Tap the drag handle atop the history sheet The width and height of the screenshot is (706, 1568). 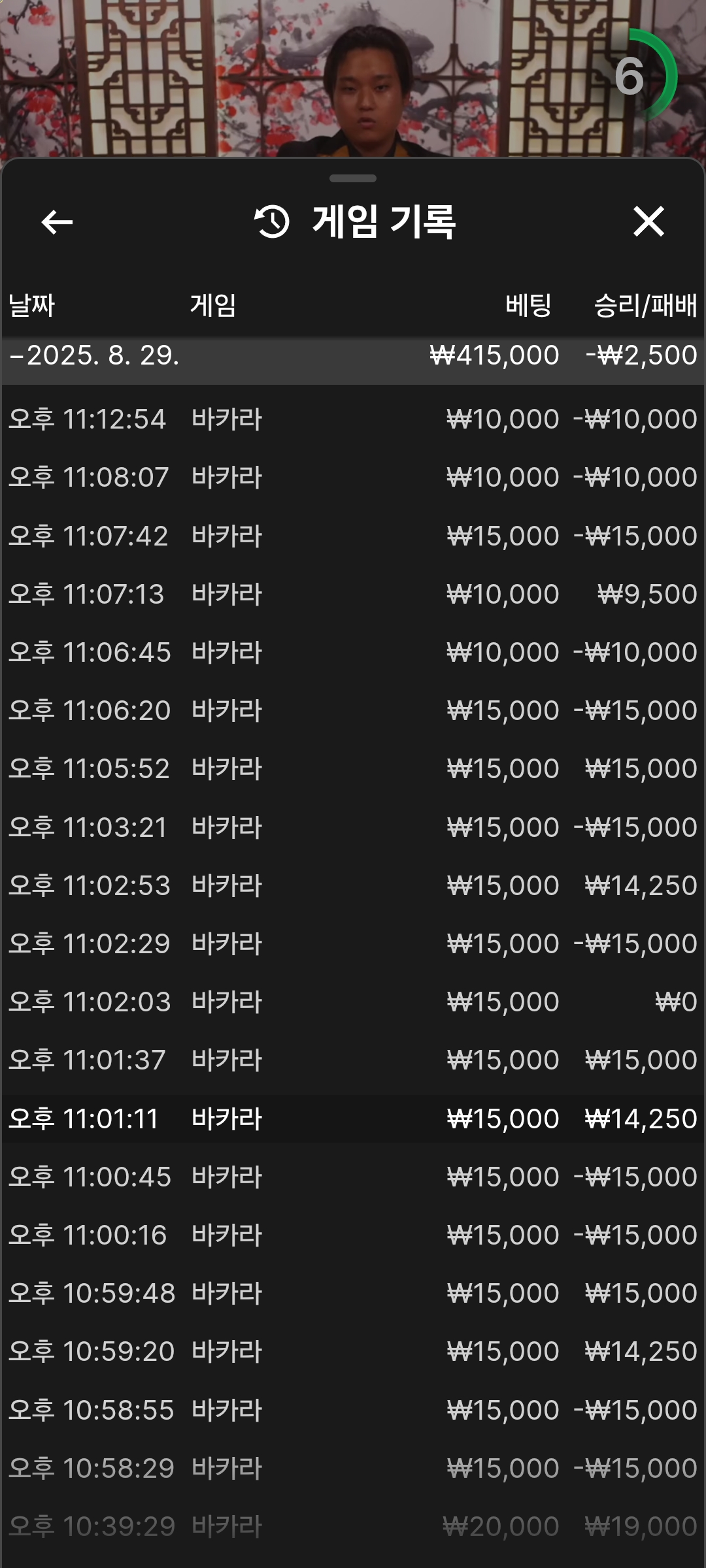(x=353, y=178)
